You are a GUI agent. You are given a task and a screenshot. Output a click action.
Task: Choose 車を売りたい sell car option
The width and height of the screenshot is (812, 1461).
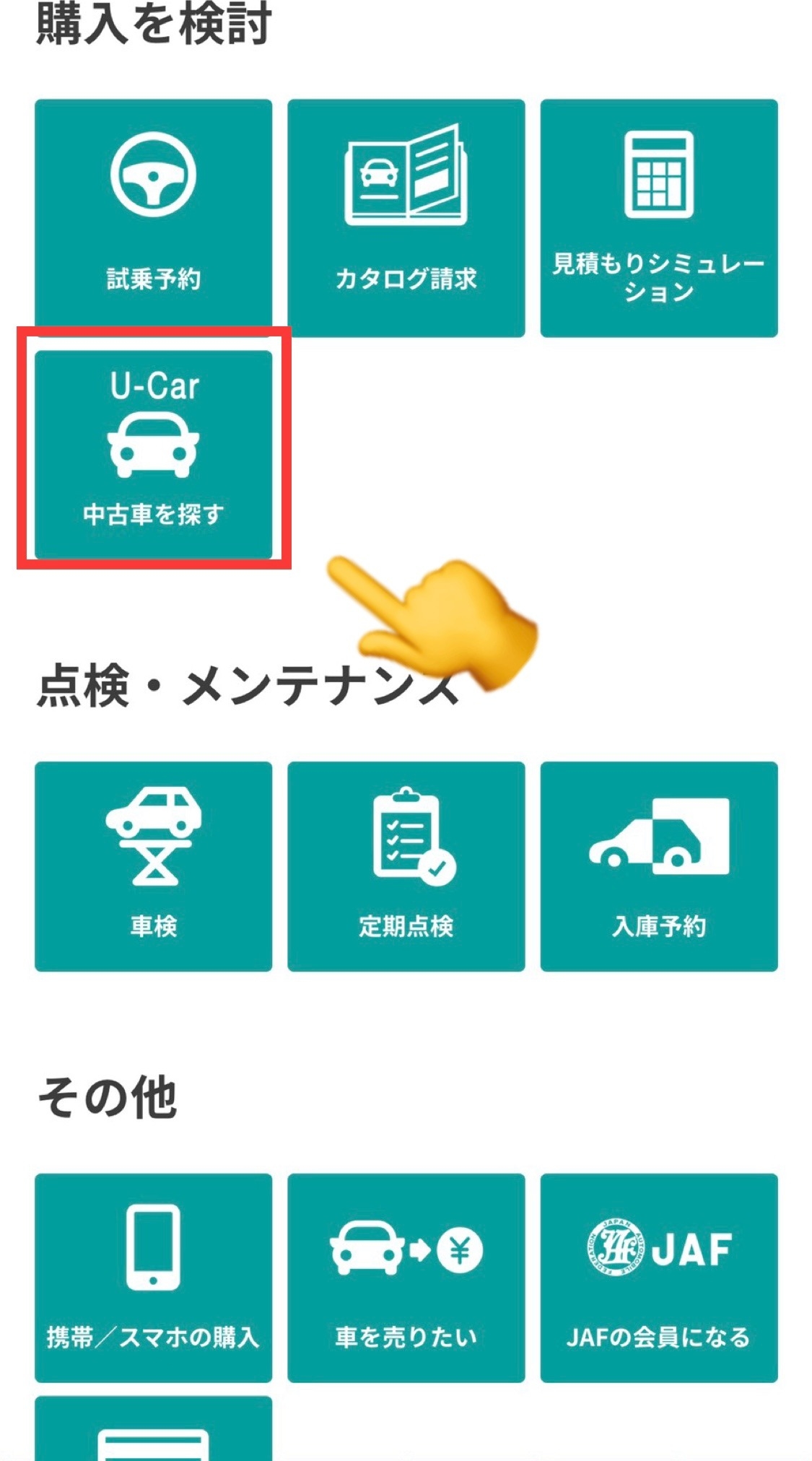pyautogui.click(x=406, y=1278)
